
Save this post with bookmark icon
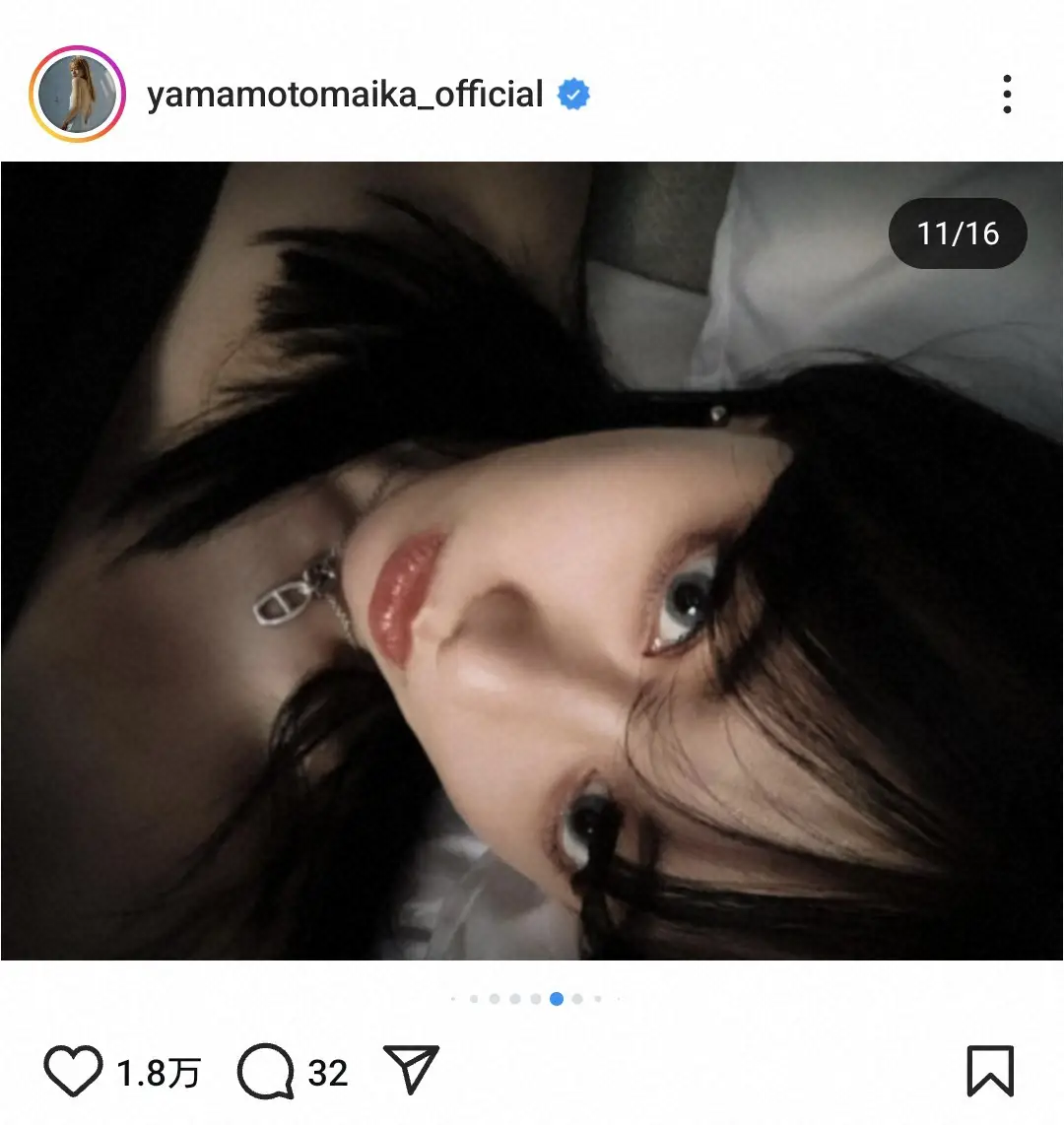tap(989, 1071)
